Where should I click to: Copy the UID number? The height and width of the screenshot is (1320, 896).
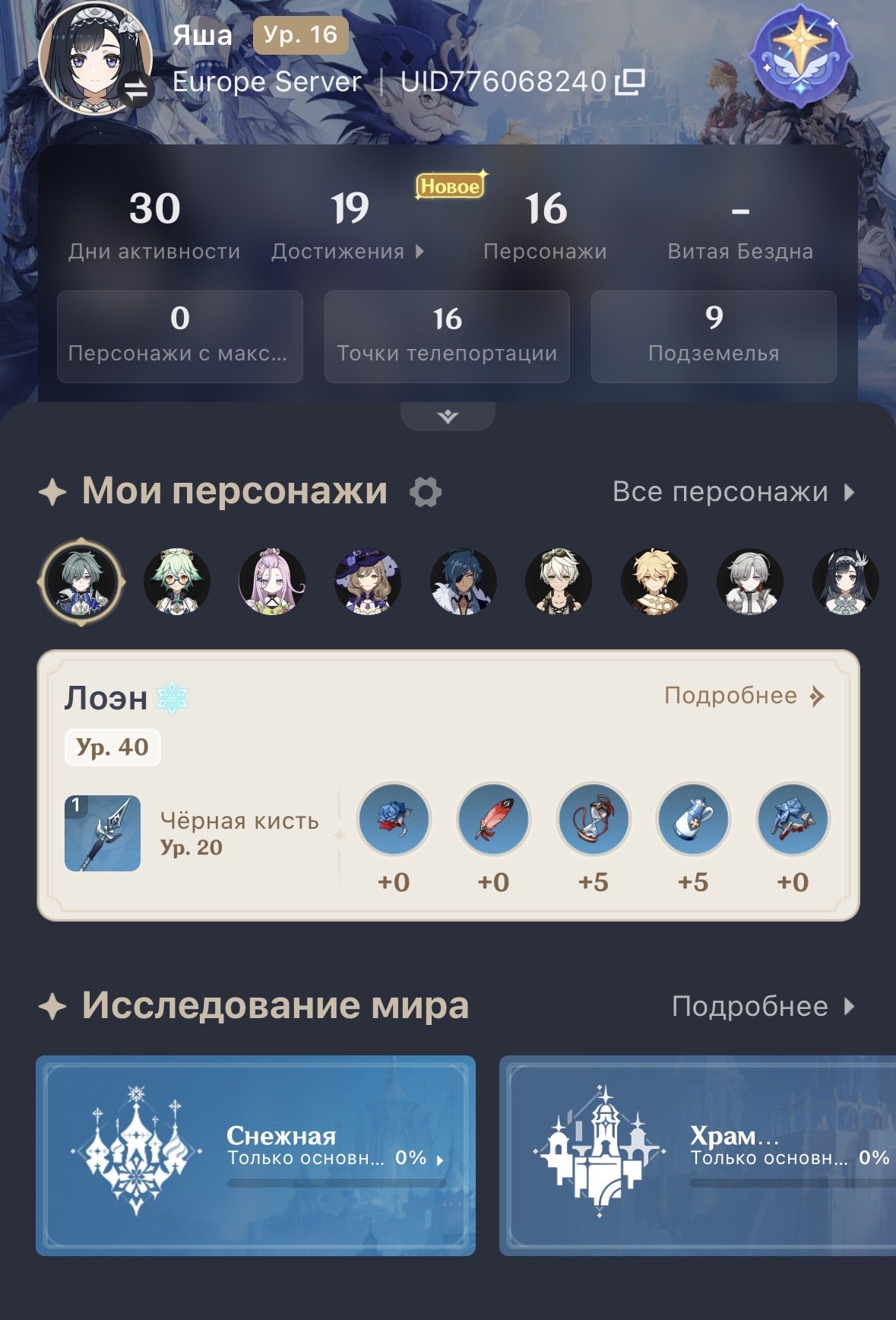630,81
